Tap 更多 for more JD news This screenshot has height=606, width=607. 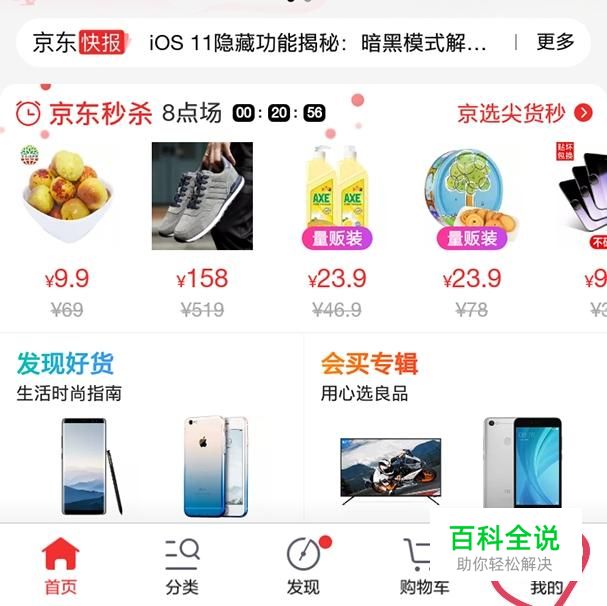click(x=555, y=43)
